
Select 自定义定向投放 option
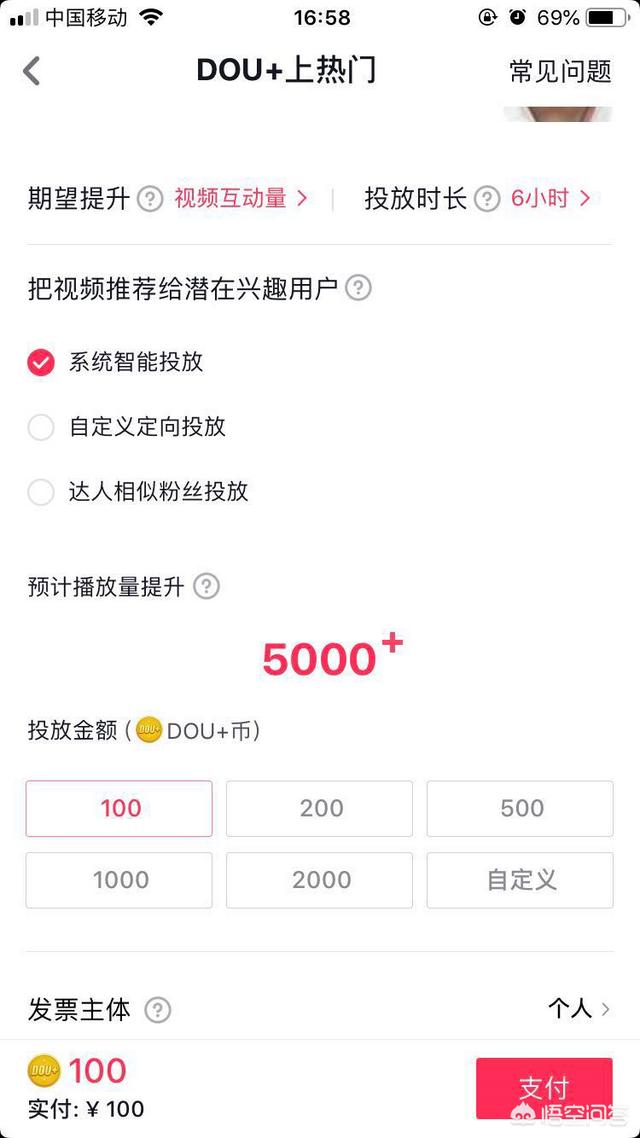click(40, 427)
